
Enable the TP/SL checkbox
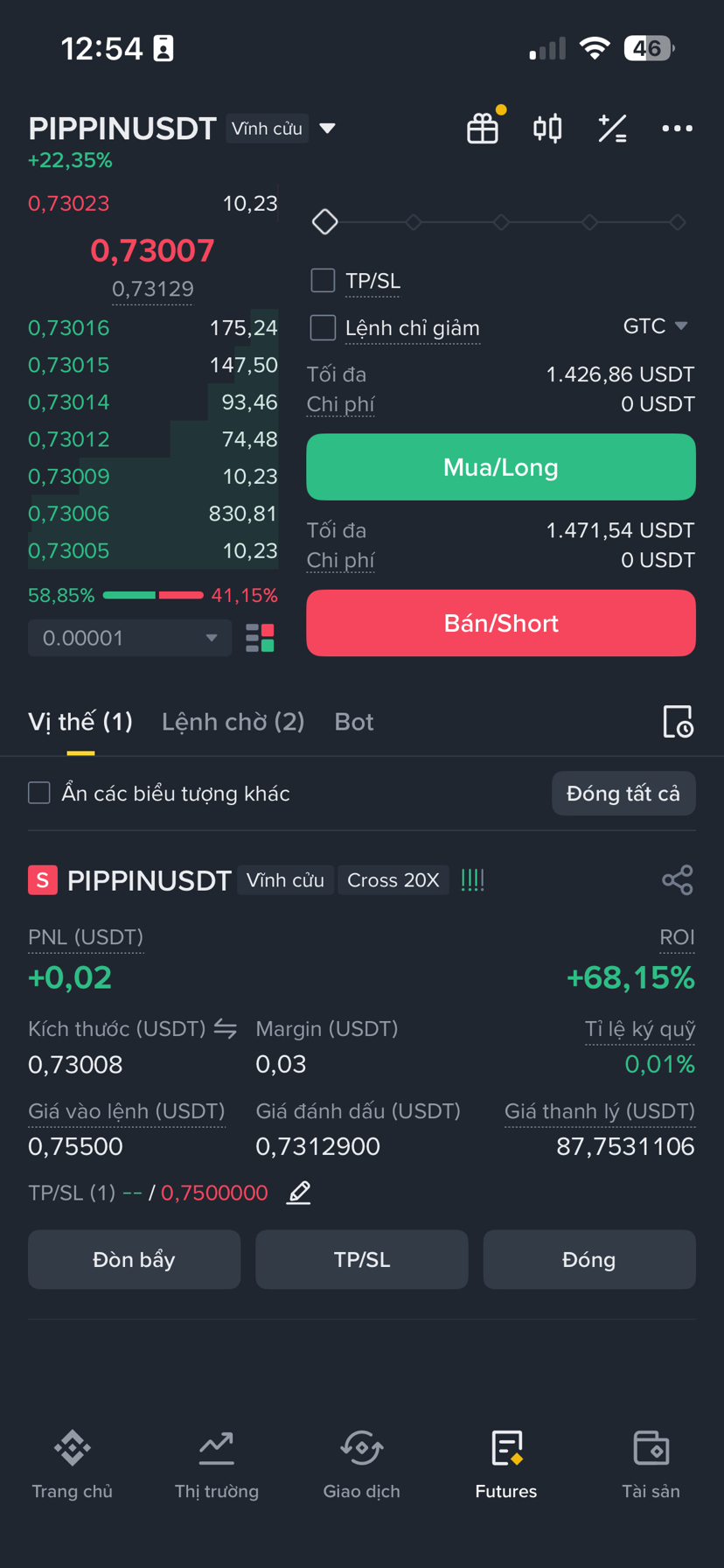[x=323, y=281]
